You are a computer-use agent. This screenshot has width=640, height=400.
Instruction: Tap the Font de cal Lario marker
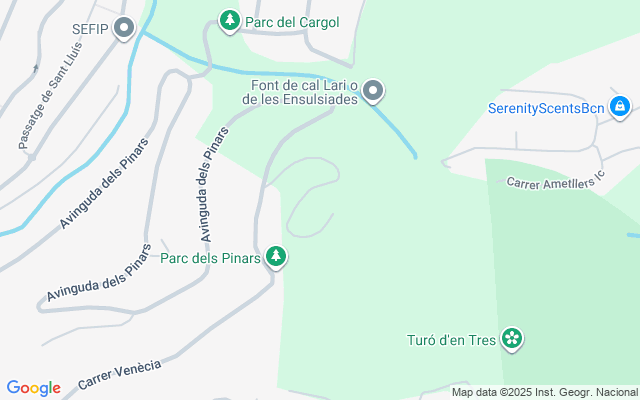pos(374,92)
